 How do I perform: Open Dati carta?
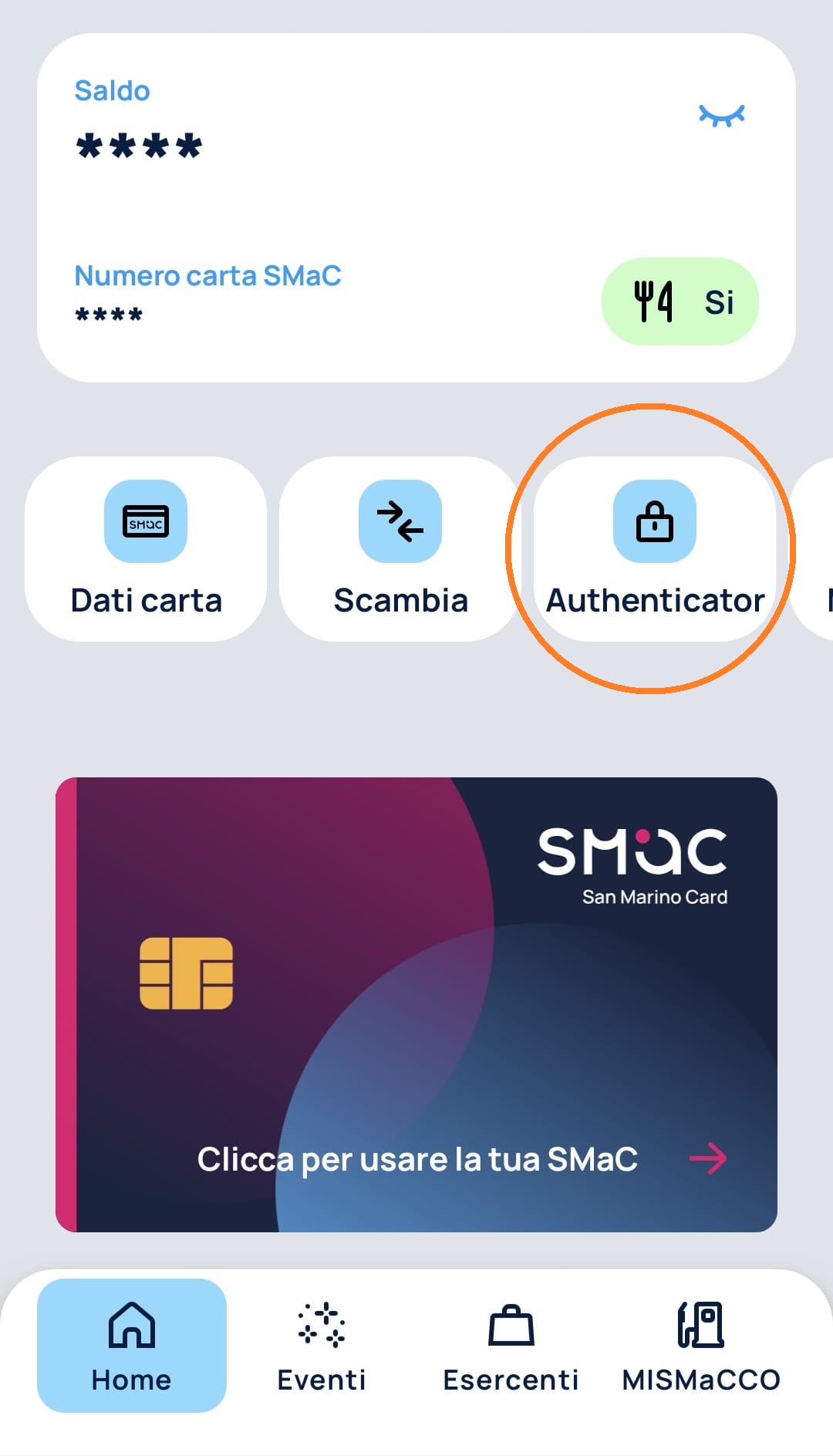pyautogui.click(x=146, y=549)
